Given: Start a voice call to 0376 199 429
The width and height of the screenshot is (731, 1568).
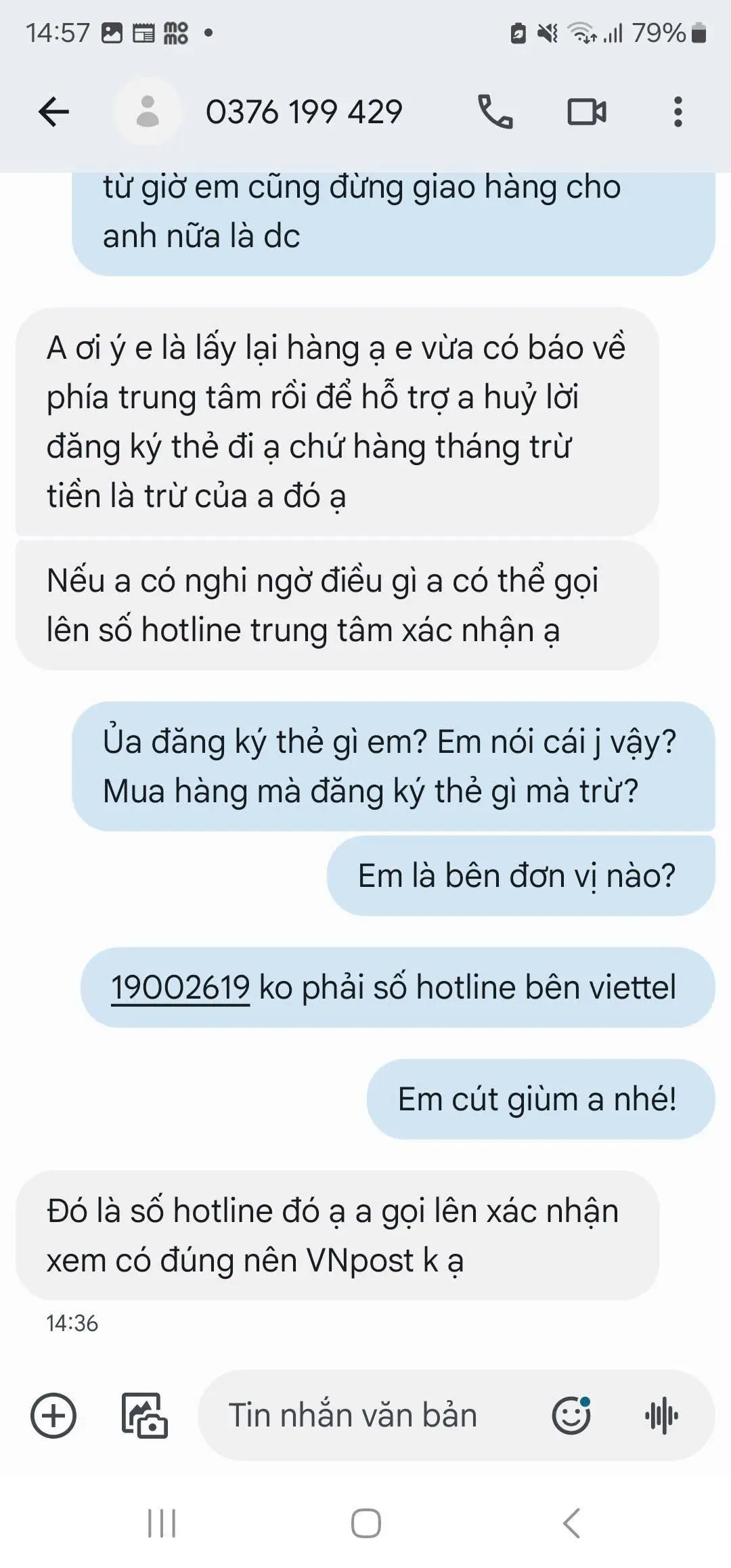Looking at the screenshot, I should coord(495,112).
